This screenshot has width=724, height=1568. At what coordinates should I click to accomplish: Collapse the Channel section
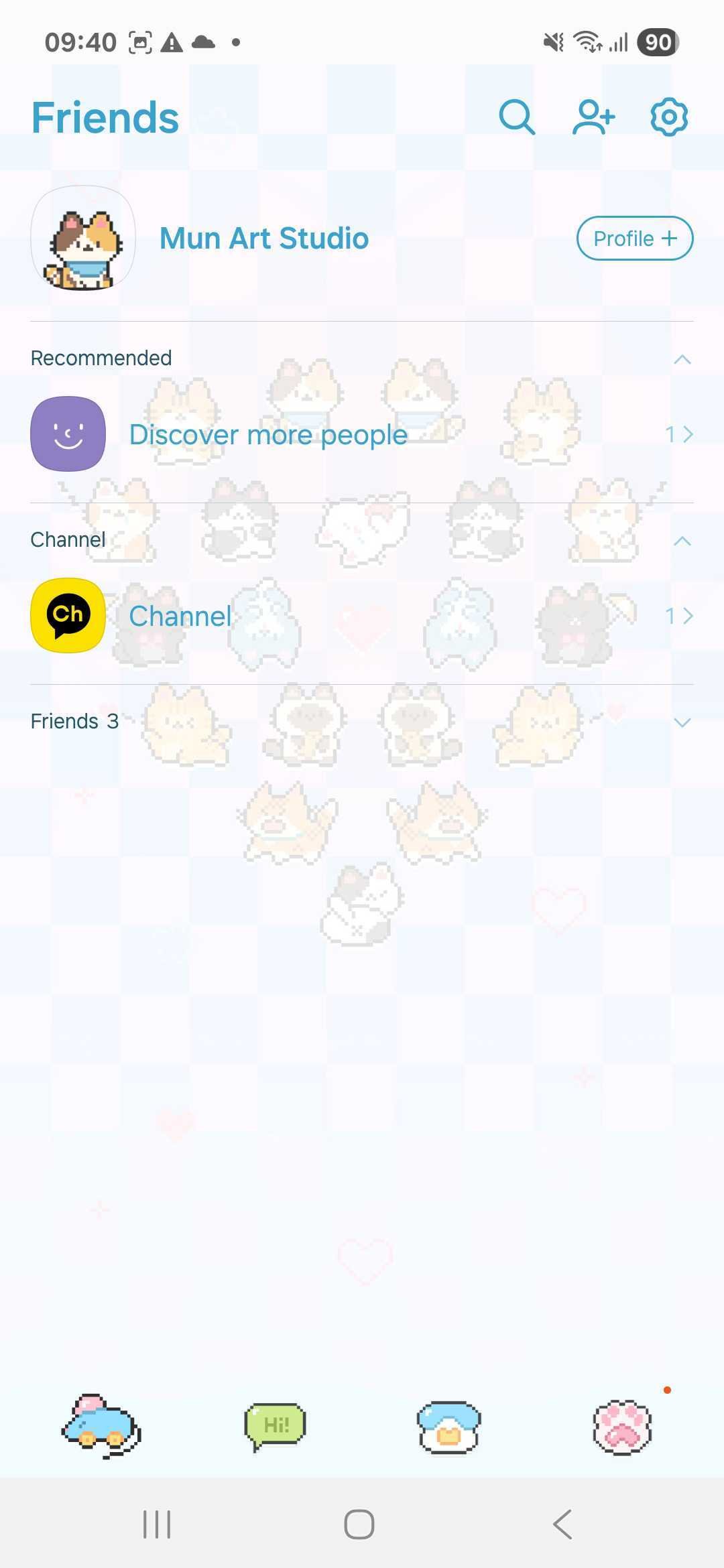point(682,541)
